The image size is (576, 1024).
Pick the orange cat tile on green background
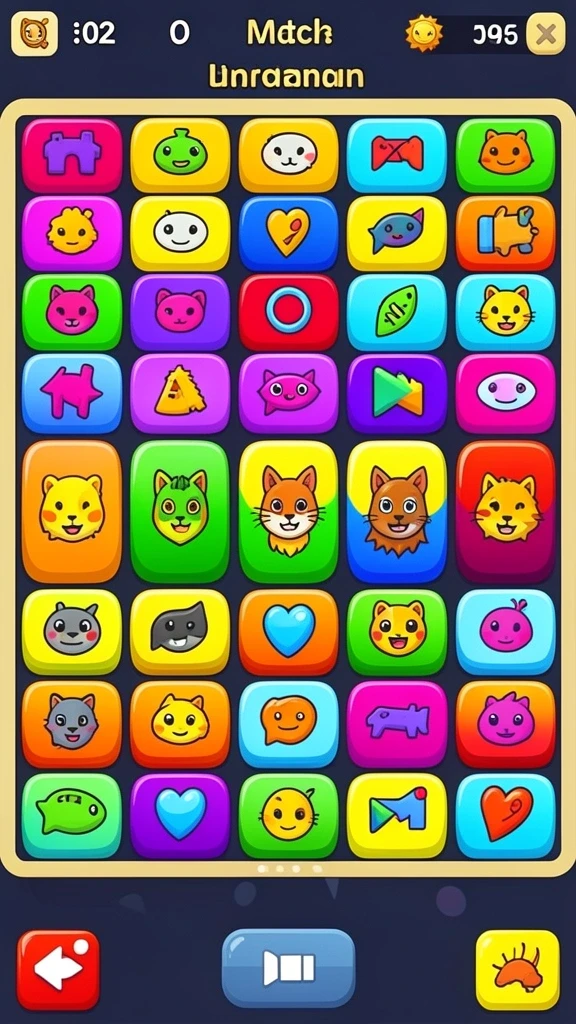(505, 155)
